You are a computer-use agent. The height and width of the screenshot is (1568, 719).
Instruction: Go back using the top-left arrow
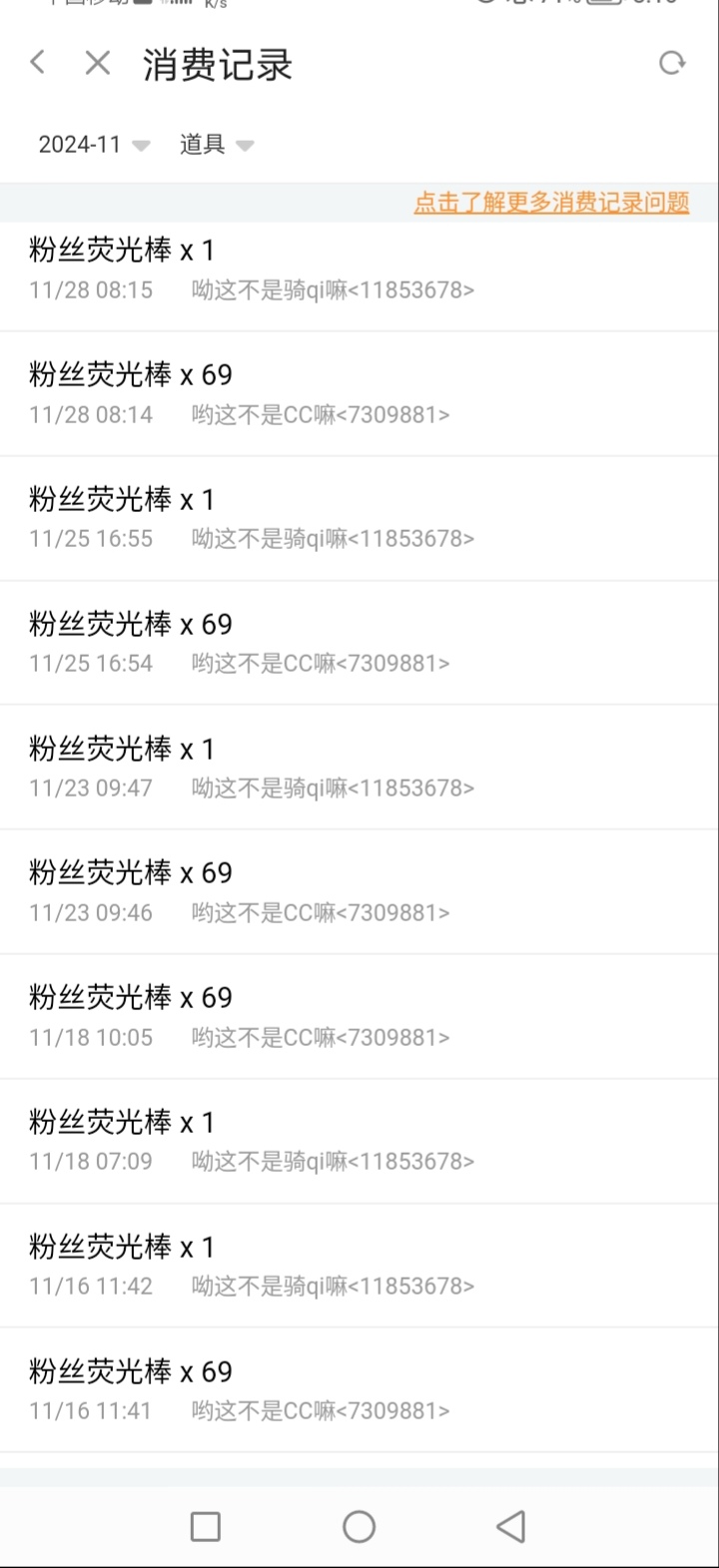pos(38,63)
